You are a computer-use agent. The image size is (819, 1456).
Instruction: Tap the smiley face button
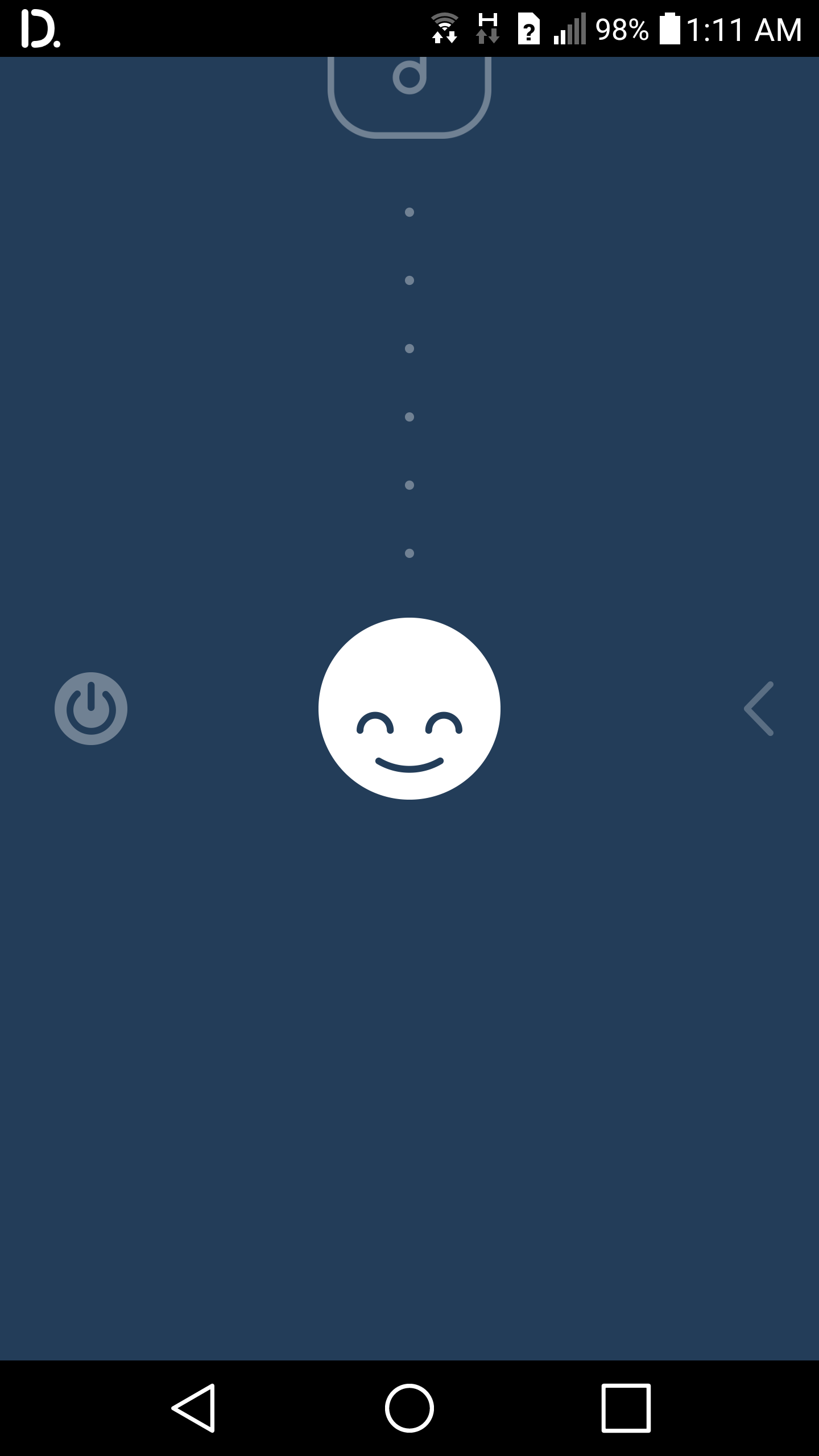click(409, 708)
